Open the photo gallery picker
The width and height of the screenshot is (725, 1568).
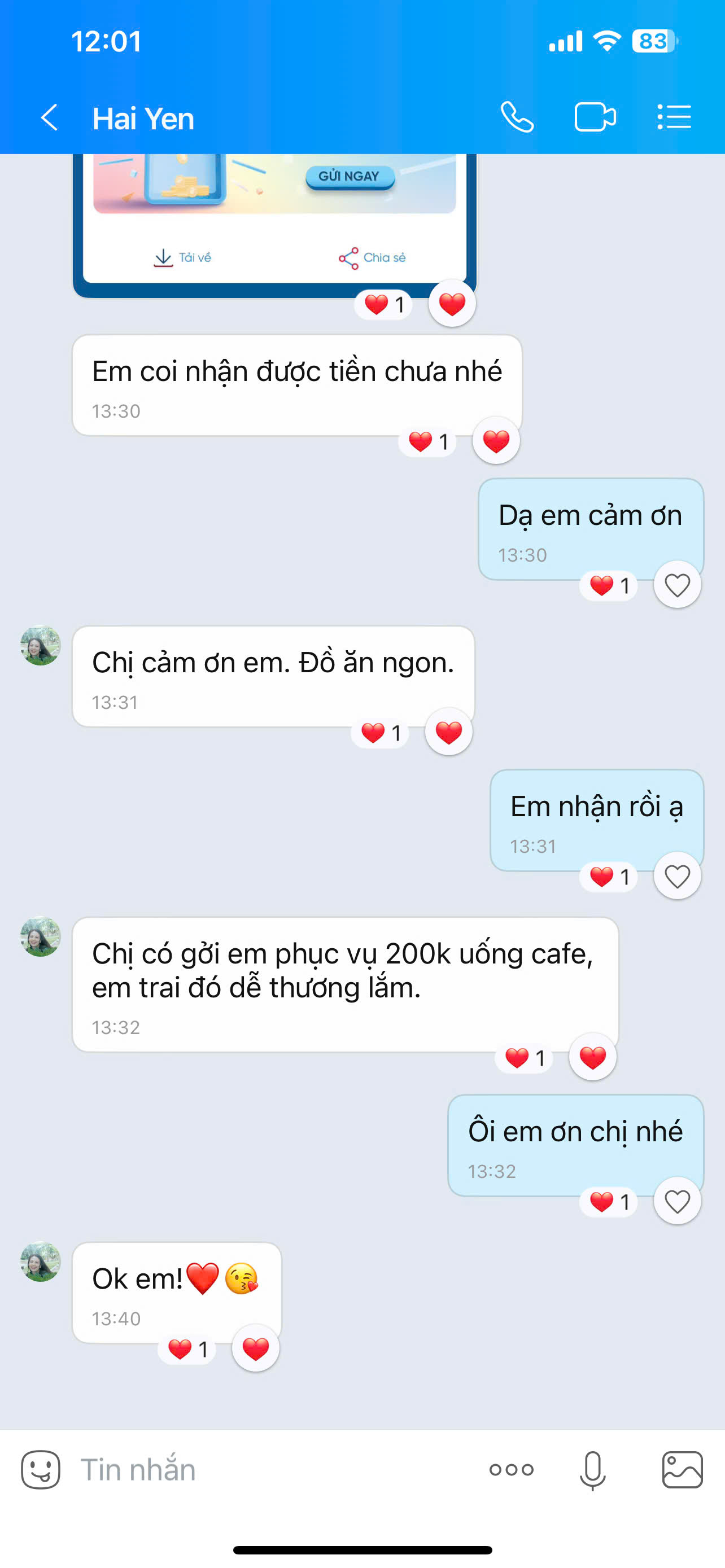[683, 1470]
